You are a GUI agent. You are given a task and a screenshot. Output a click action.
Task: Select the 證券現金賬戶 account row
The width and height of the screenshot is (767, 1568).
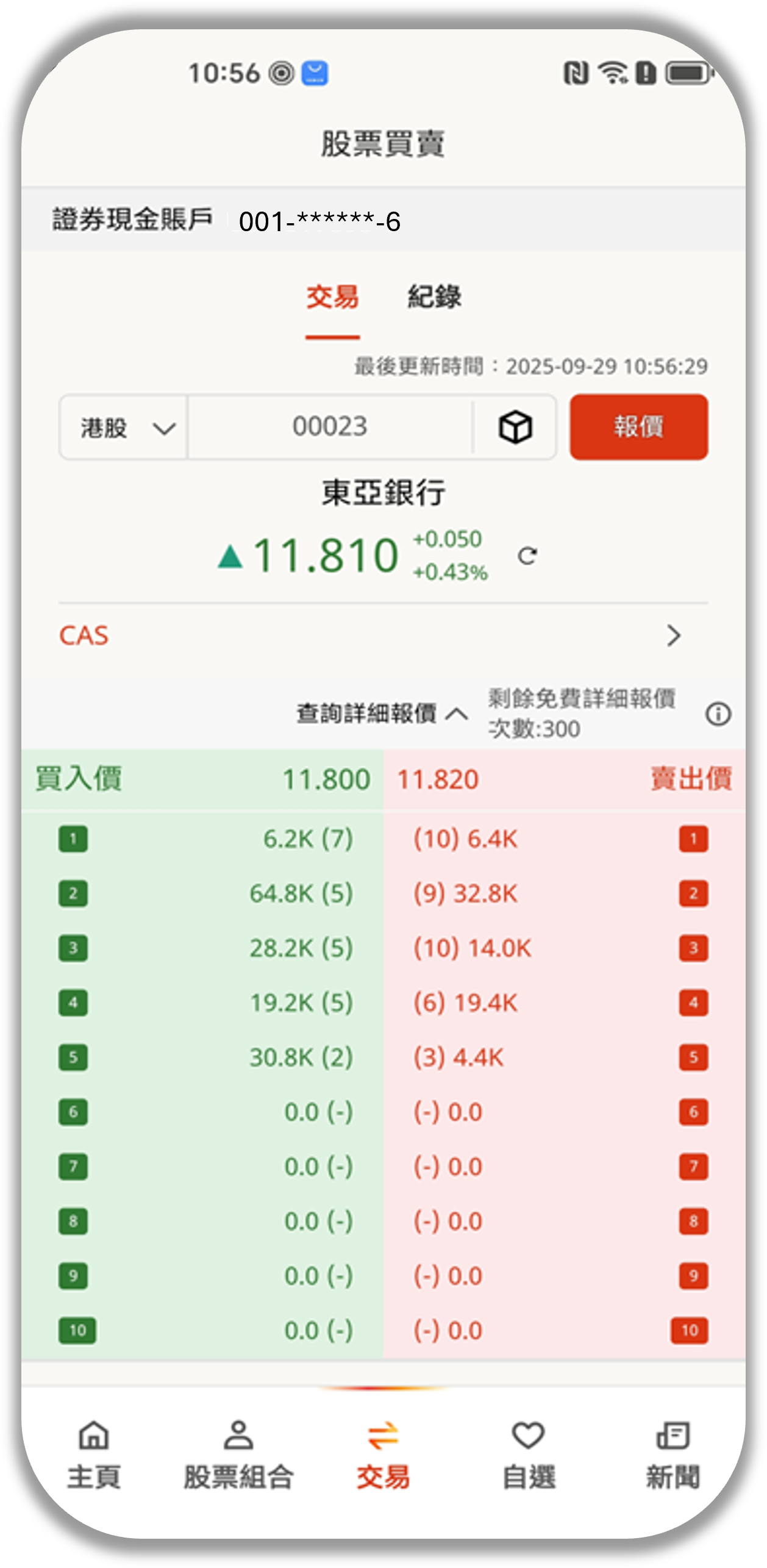pos(383,220)
